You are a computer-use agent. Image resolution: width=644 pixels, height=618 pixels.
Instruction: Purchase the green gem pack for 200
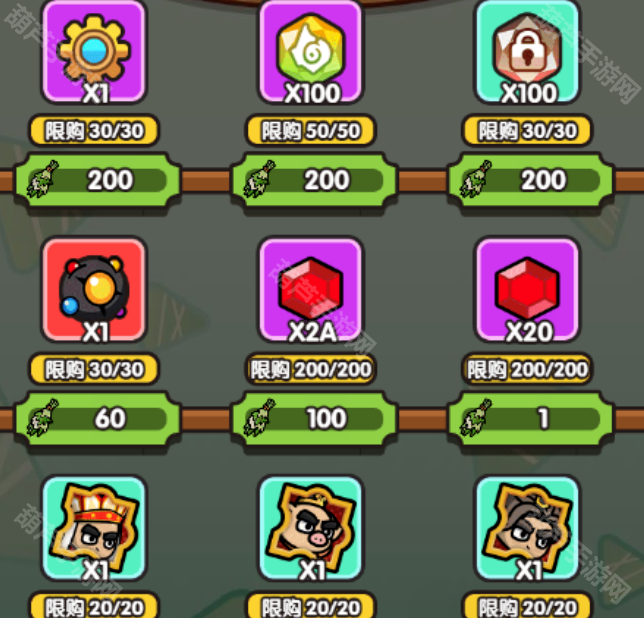tap(313, 180)
